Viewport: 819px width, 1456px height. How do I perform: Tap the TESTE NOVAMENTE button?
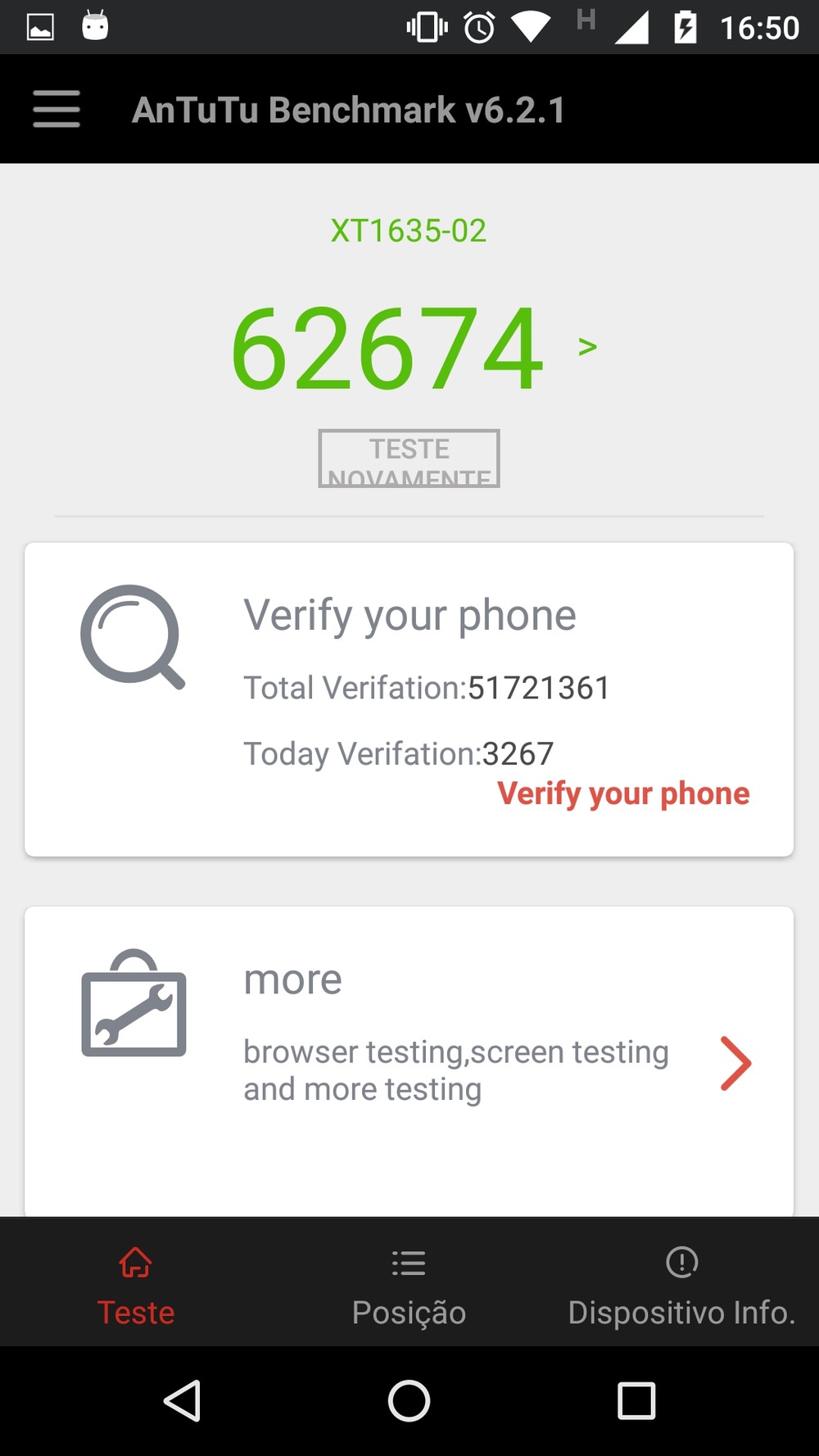tap(409, 459)
